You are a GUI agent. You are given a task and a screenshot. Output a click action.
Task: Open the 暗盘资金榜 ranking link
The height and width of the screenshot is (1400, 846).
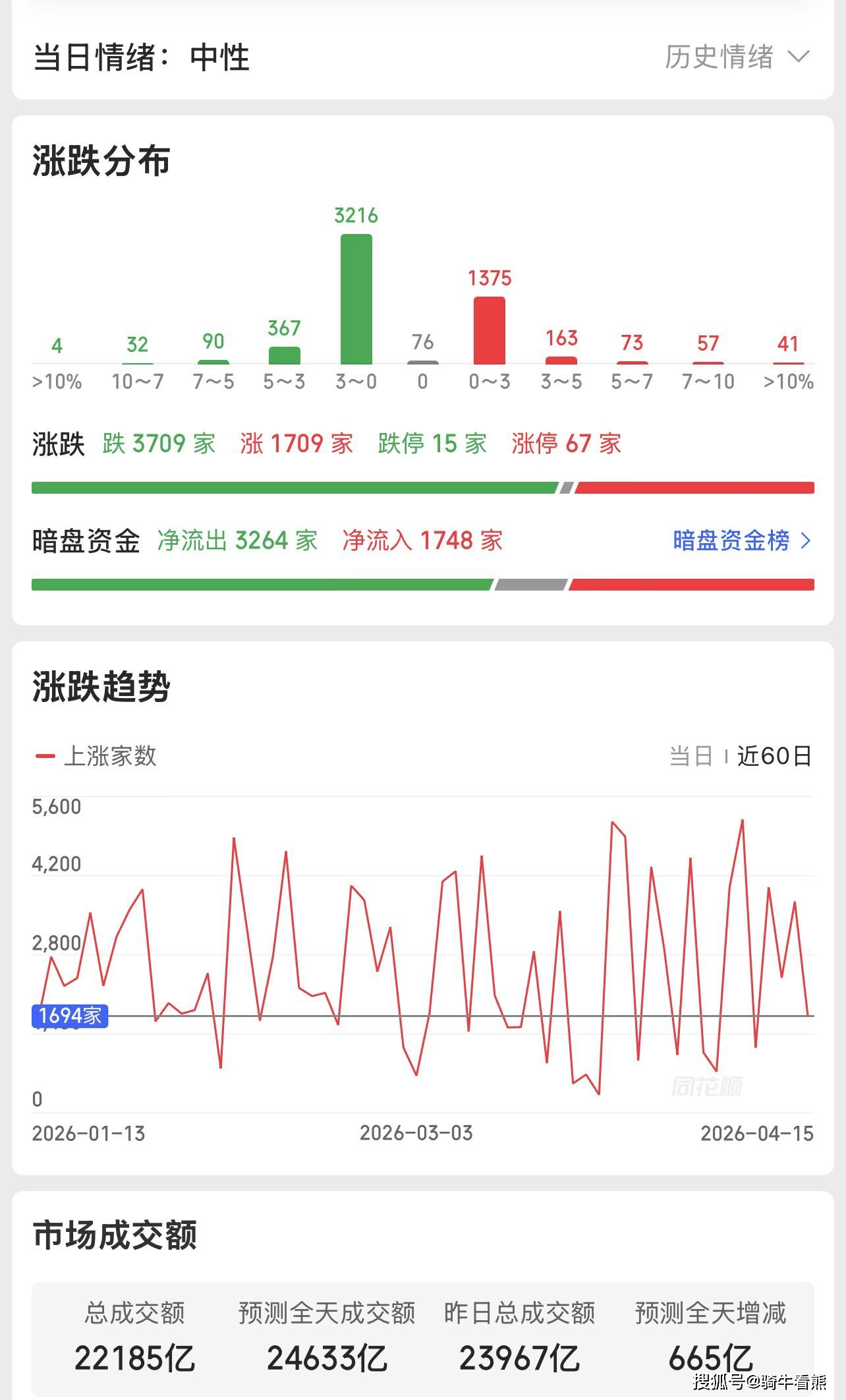[741, 541]
